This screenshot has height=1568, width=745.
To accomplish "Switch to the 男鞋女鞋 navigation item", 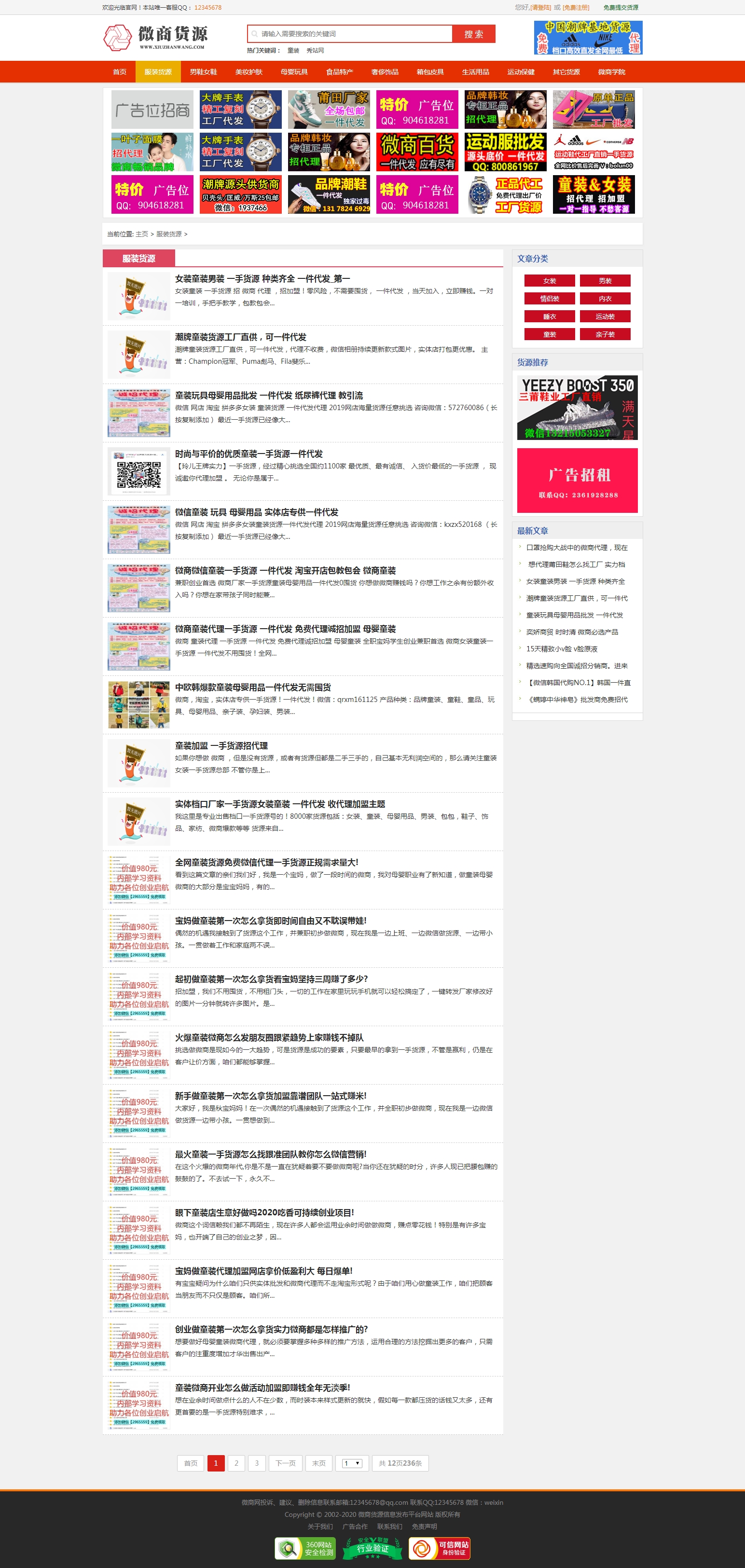I will pos(203,72).
